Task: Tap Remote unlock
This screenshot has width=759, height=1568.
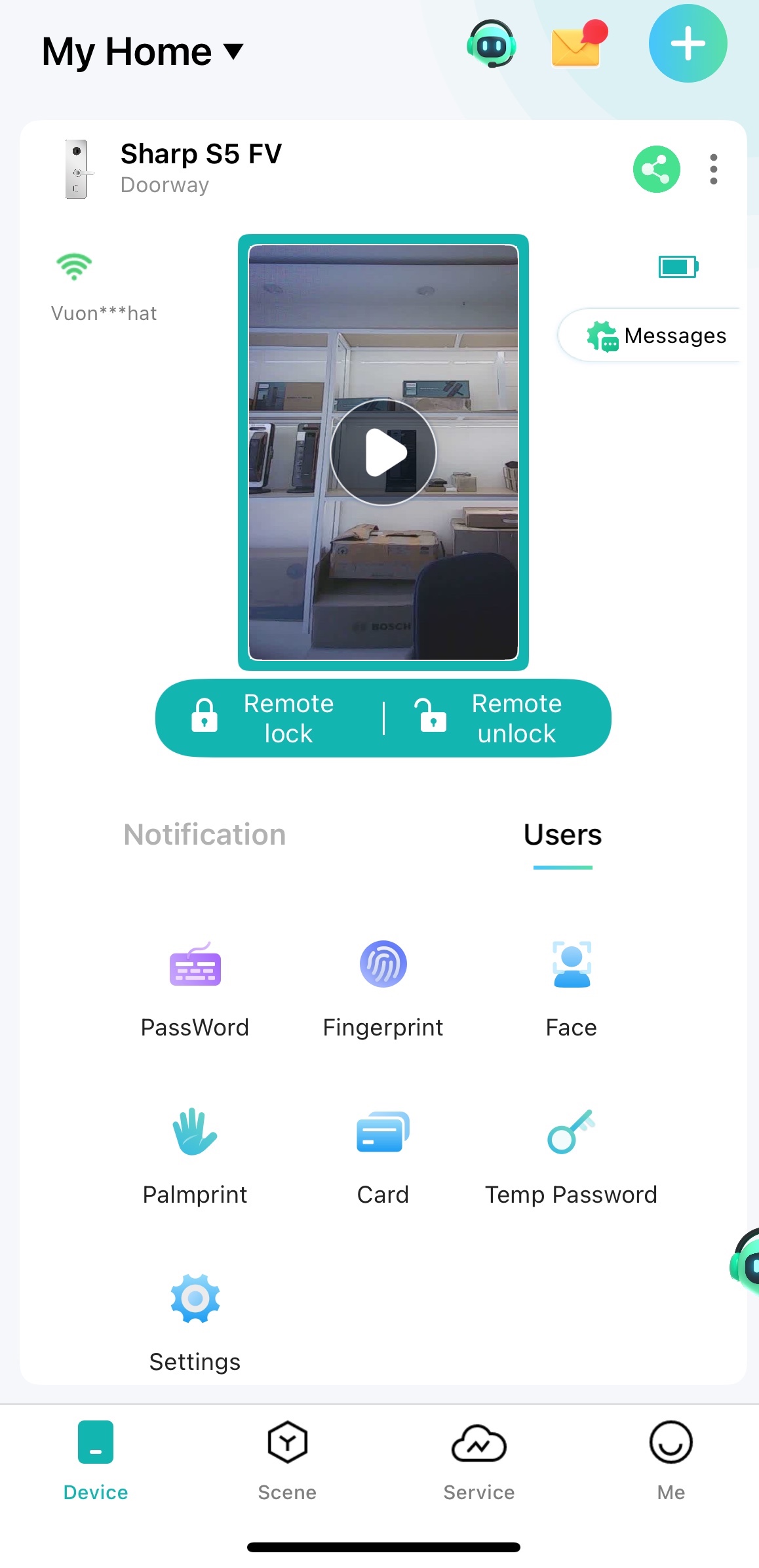Action: tap(497, 718)
